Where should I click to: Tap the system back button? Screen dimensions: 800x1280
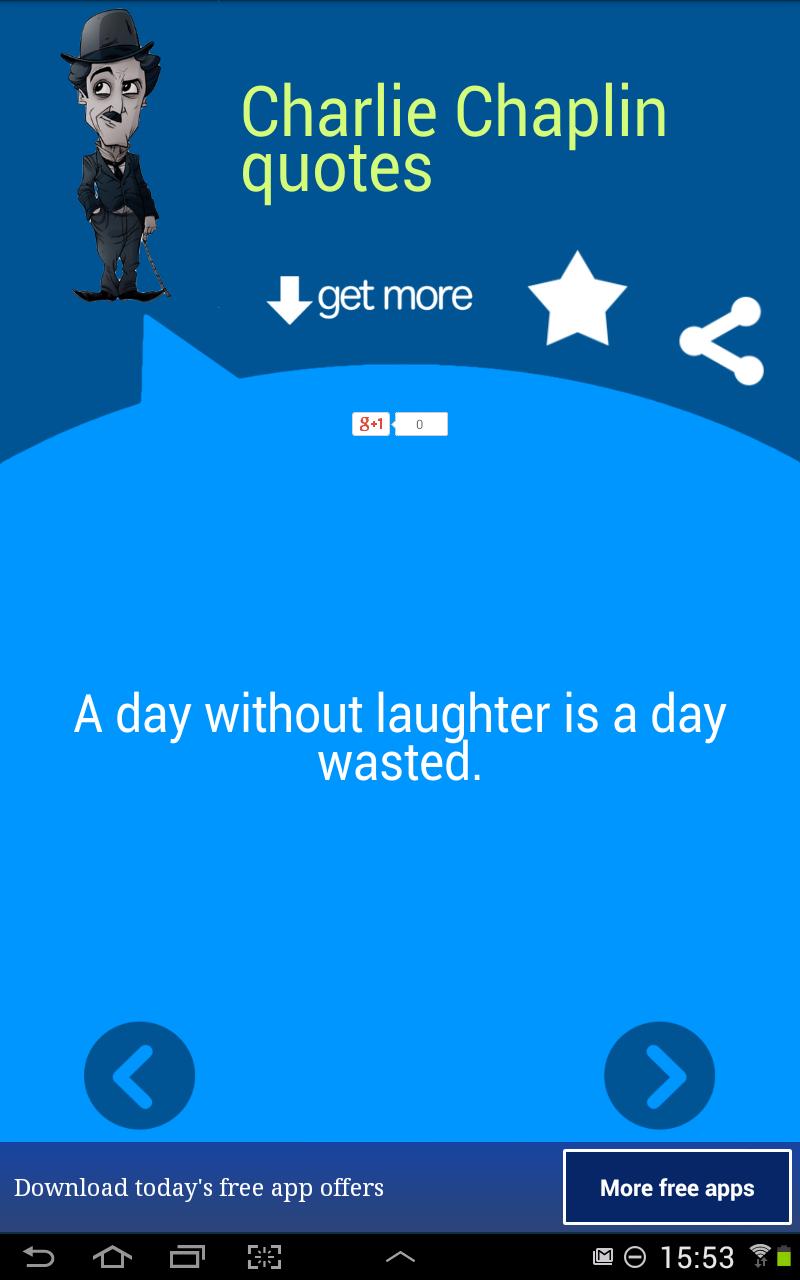(38, 1256)
